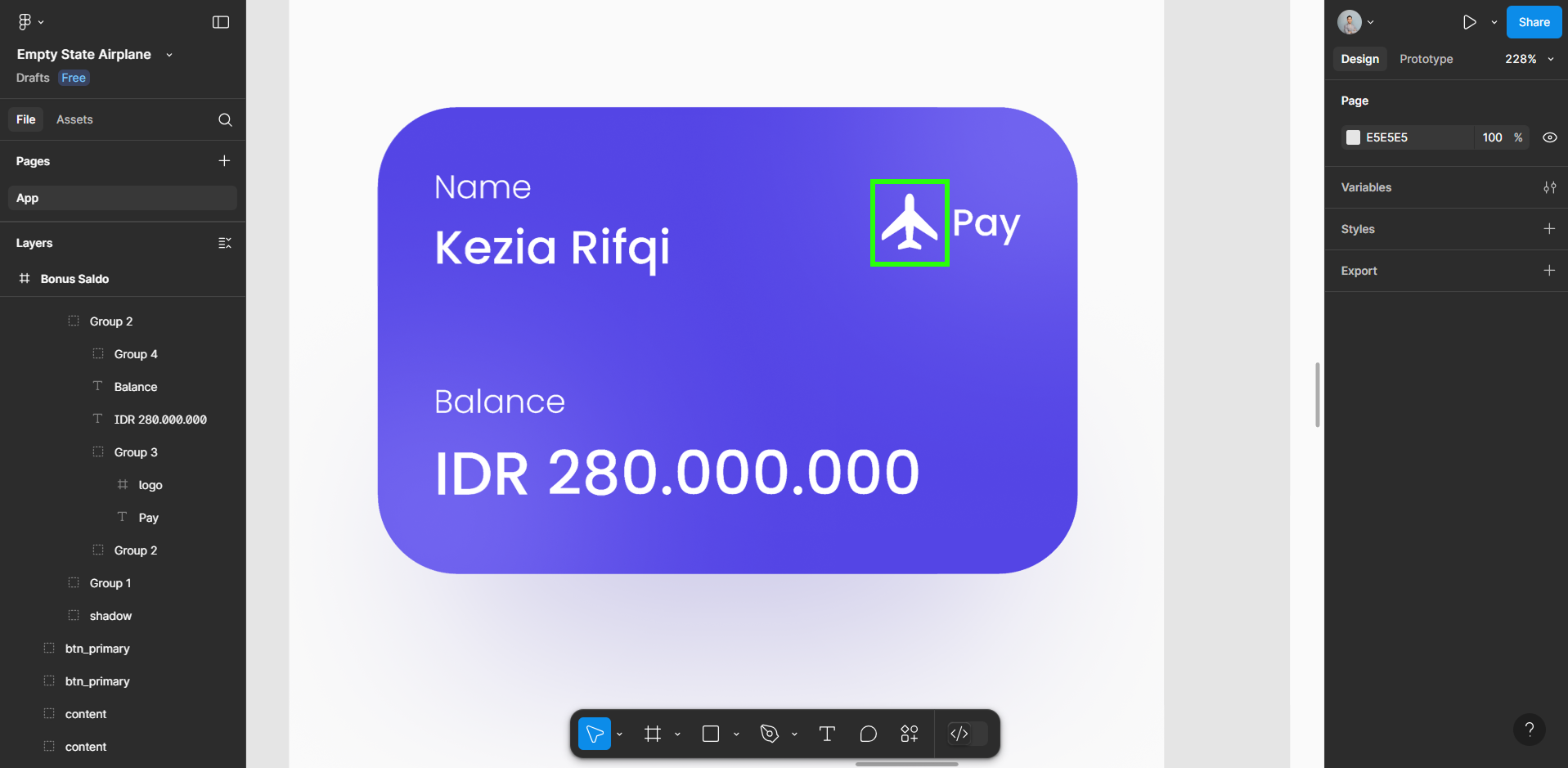Collapse all layers icon
The width and height of the screenshot is (1568, 768).
click(225, 243)
